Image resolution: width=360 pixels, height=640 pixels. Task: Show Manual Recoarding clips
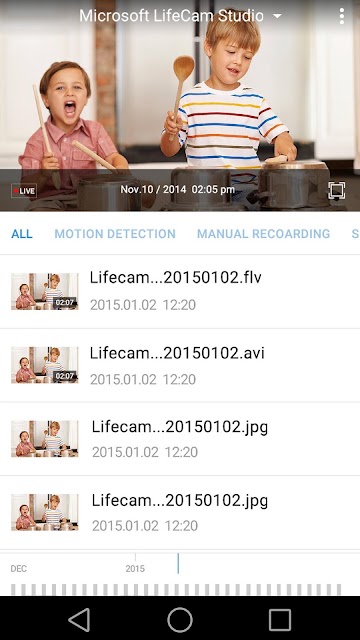[263, 234]
